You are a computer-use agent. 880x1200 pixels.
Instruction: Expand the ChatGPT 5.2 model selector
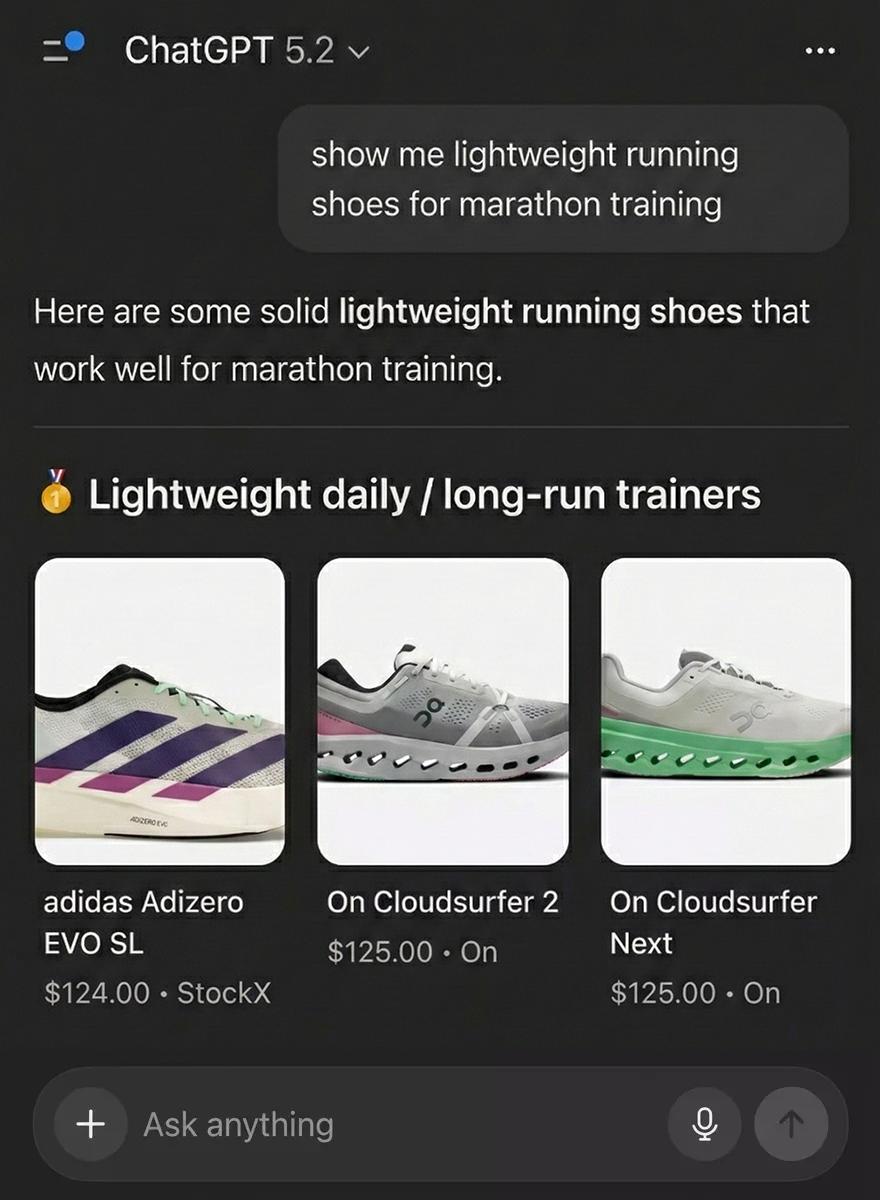click(x=247, y=50)
